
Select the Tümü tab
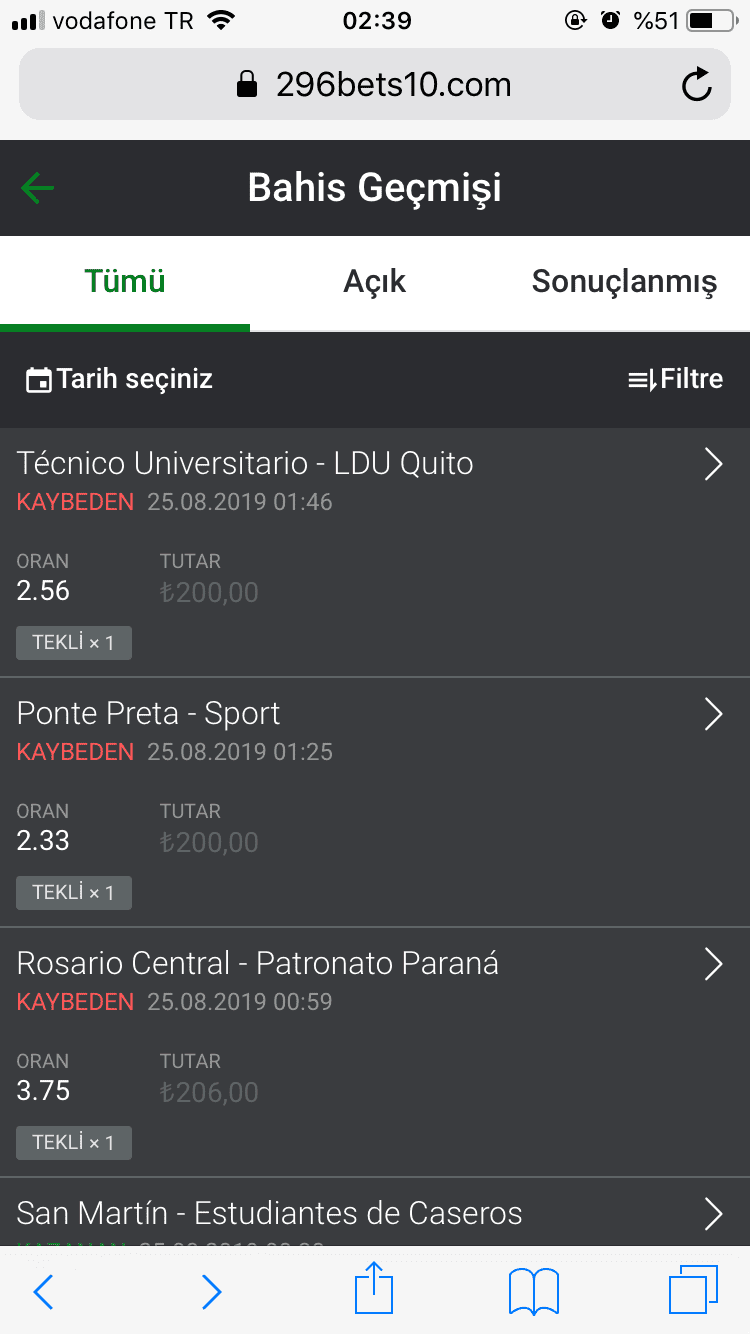coord(125,282)
